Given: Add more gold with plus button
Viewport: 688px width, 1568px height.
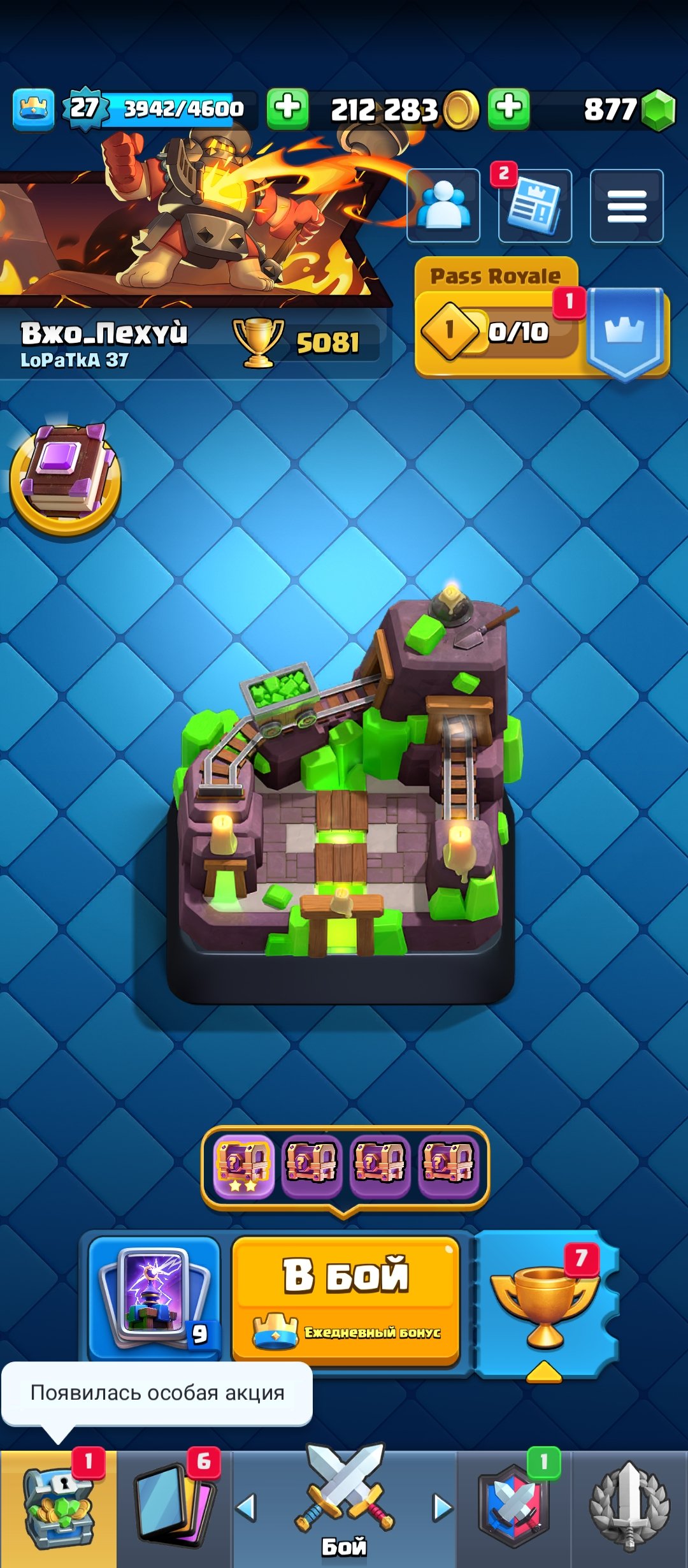Looking at the screenshot, I should click(x=287, y=108).
